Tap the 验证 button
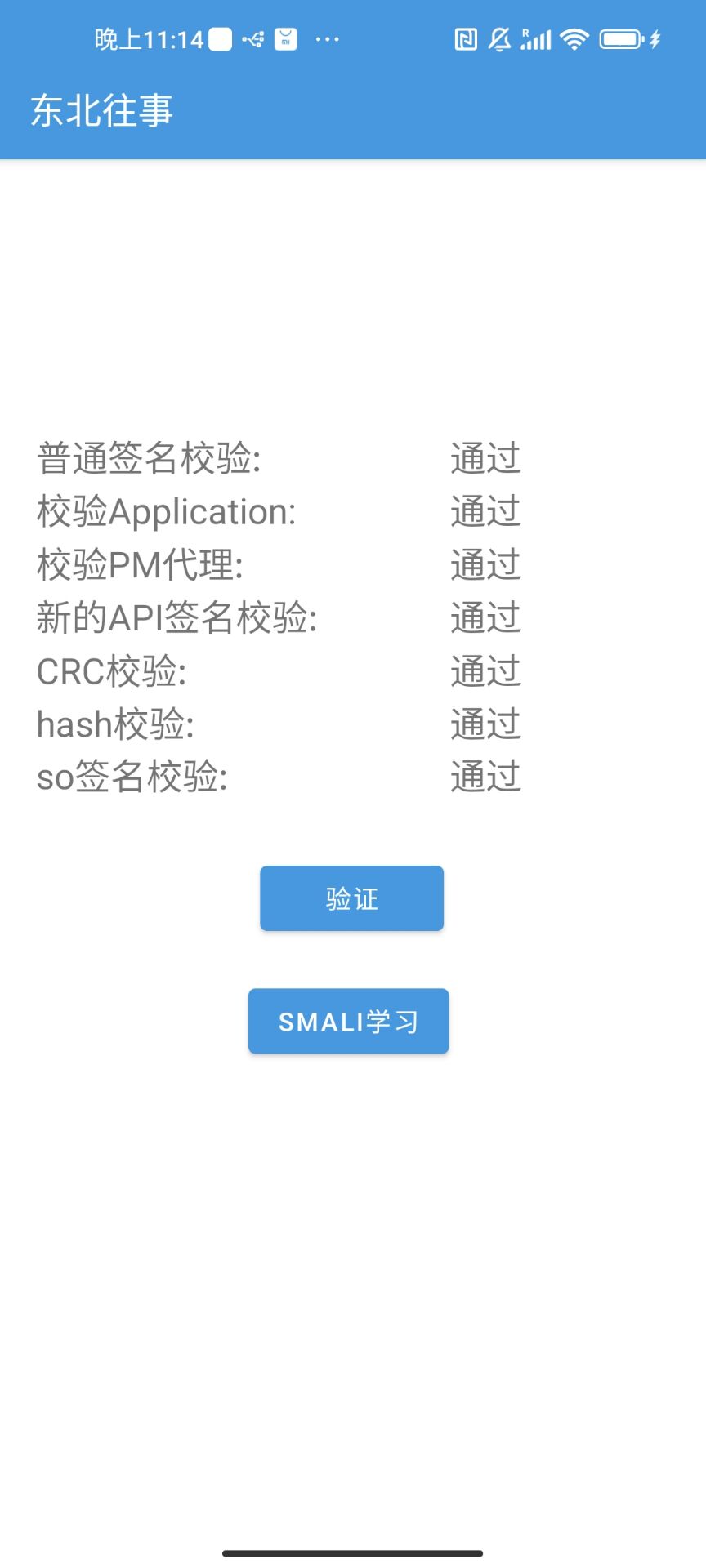Image resolution: width=706 pixels, height=1568 pixels. click(x=351, y=898)
